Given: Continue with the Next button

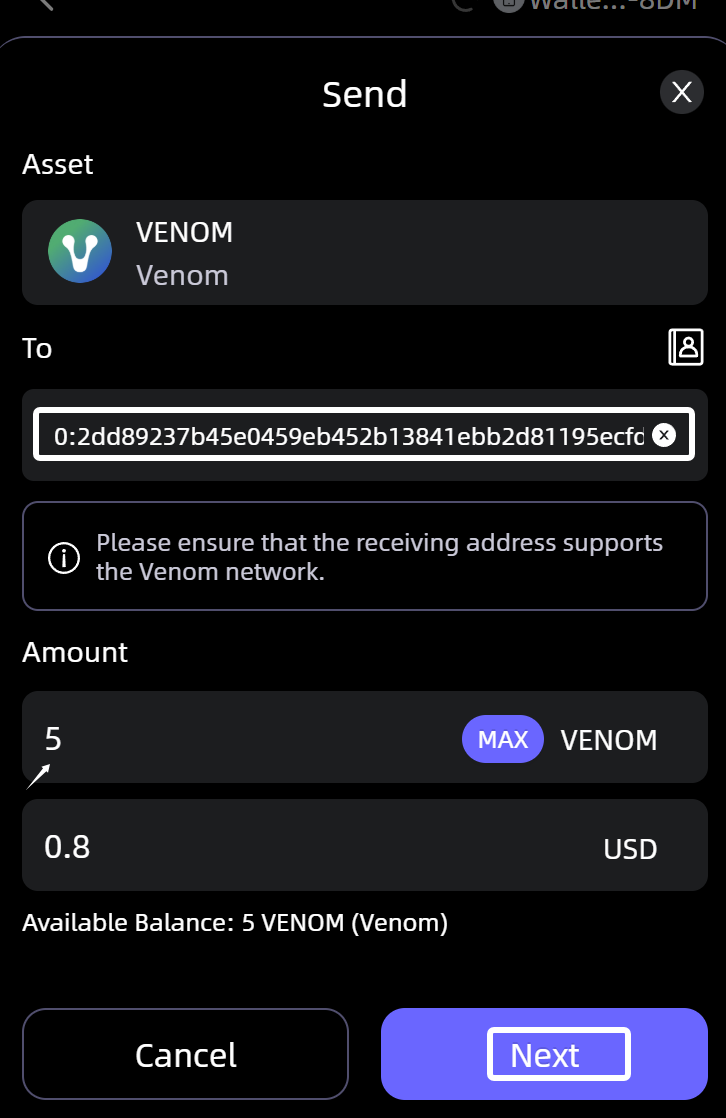Looking at the screenshot, I should (x=545, y=1054).
